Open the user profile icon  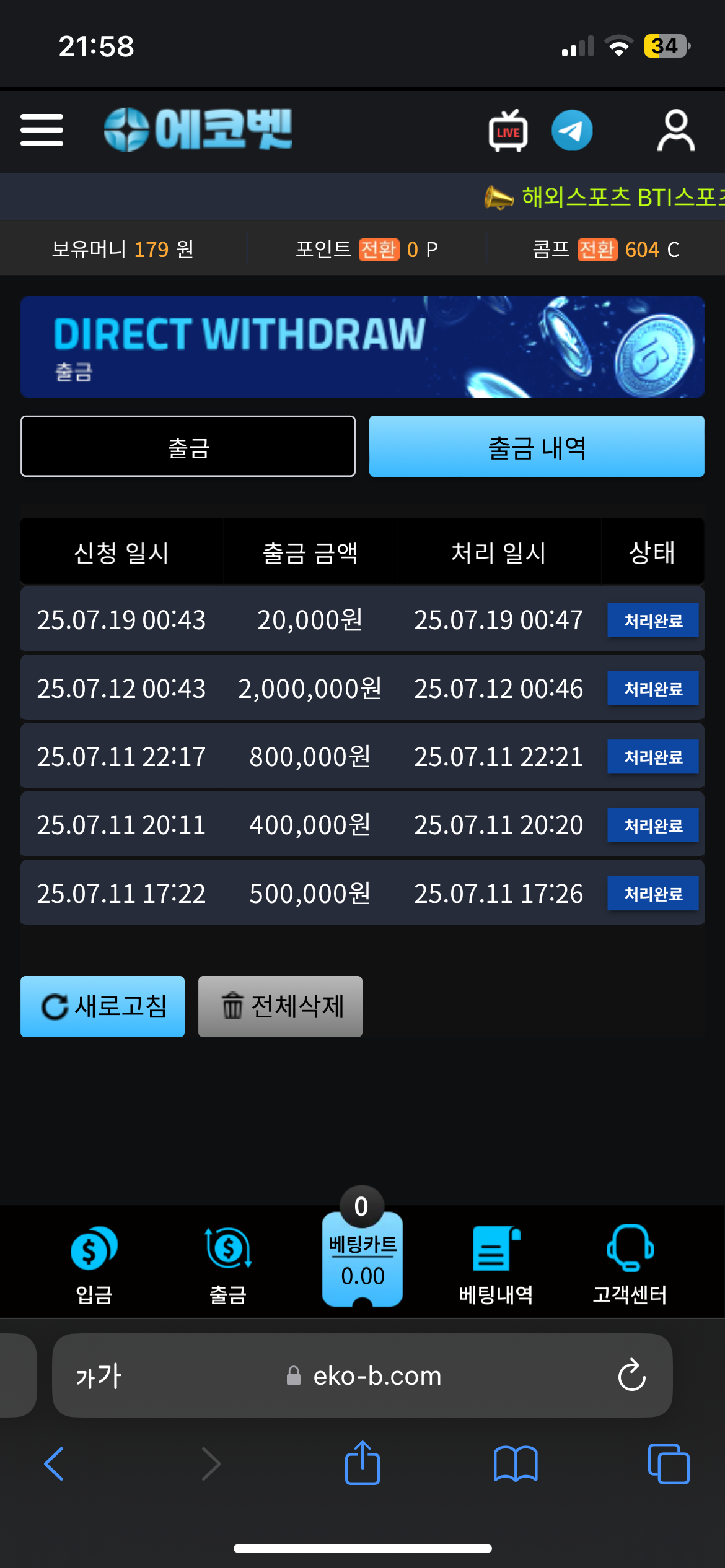(675, 131)
